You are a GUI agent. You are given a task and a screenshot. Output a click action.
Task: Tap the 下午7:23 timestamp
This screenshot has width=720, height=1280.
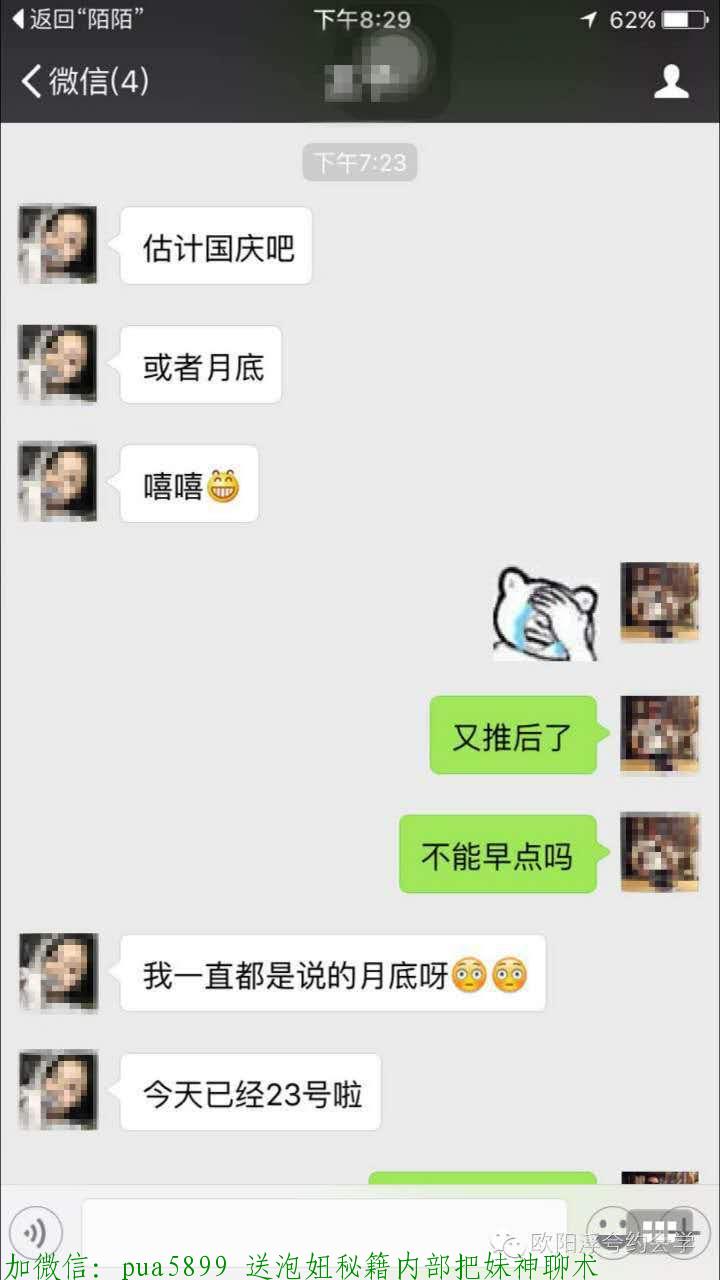pos(360,162)
